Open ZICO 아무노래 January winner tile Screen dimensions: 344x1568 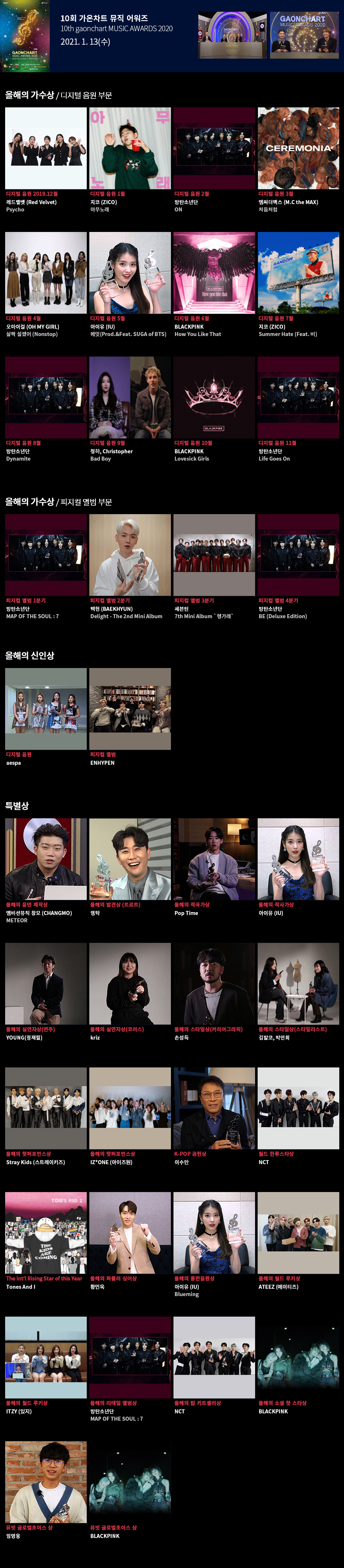click(x=130, y=148)
